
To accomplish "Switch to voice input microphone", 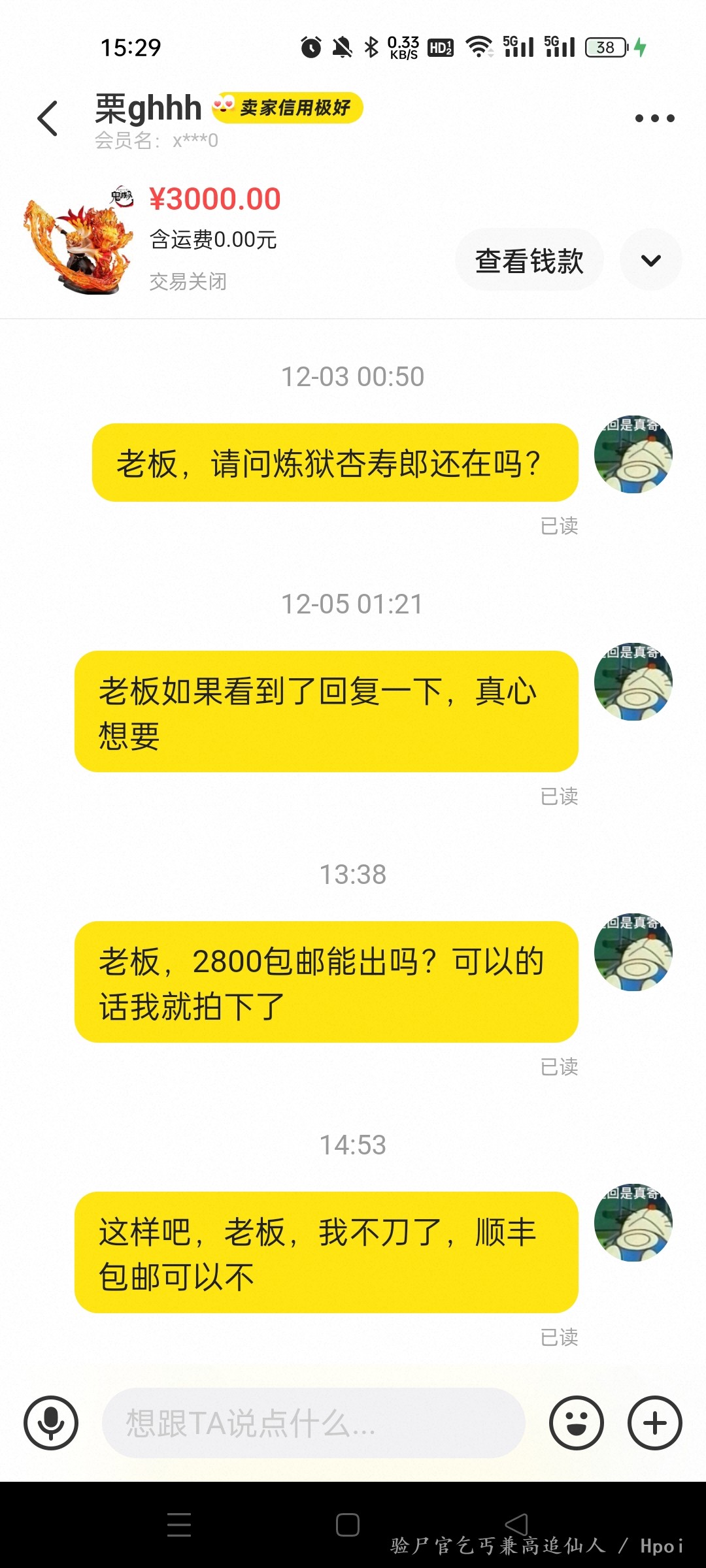I will coord(51,1422).
